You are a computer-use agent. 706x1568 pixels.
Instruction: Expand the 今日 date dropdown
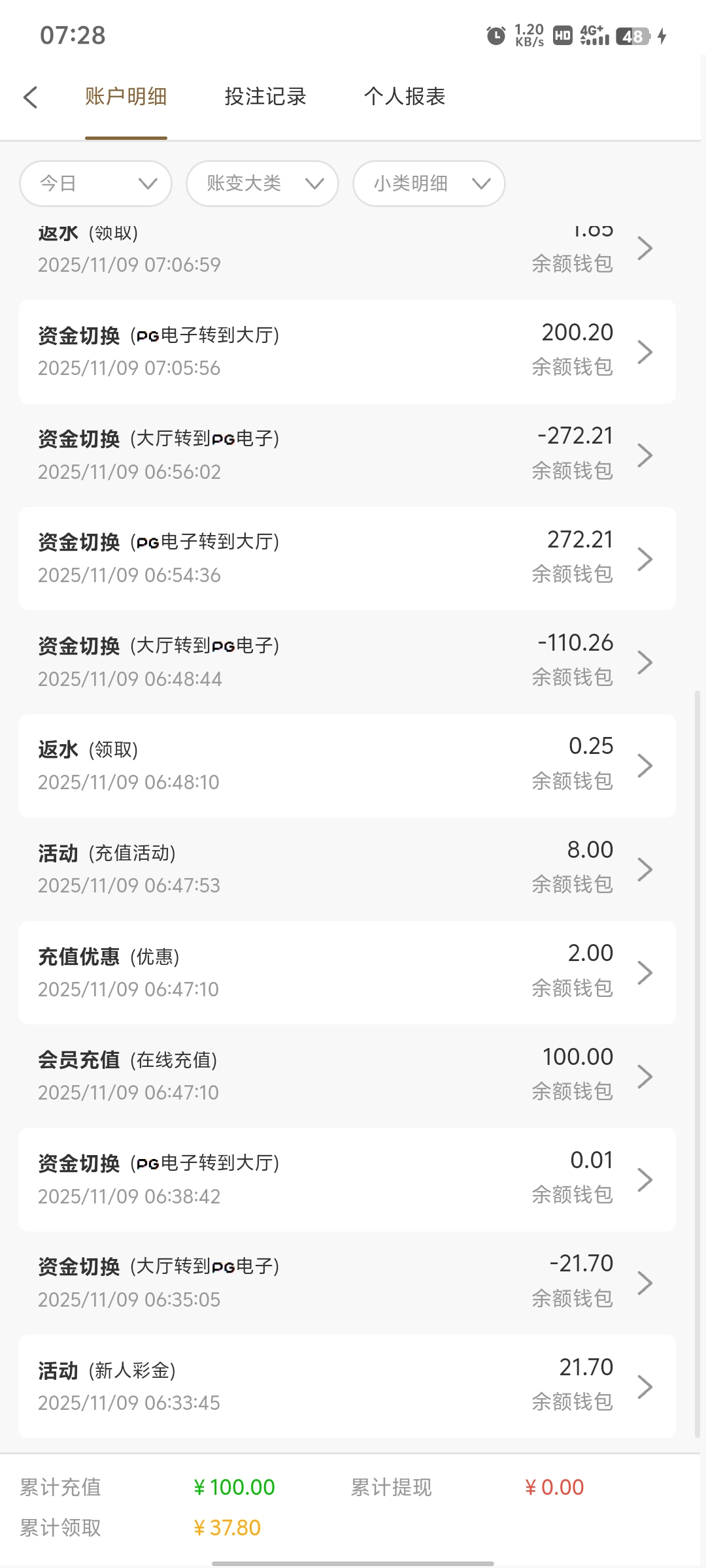point(96,184)
